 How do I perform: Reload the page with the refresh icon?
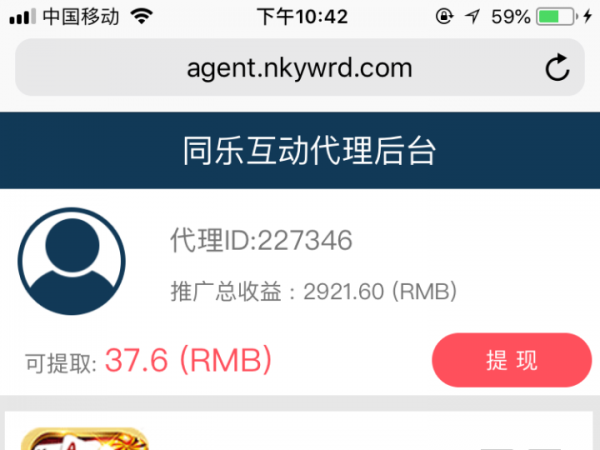tap(556, 68)
